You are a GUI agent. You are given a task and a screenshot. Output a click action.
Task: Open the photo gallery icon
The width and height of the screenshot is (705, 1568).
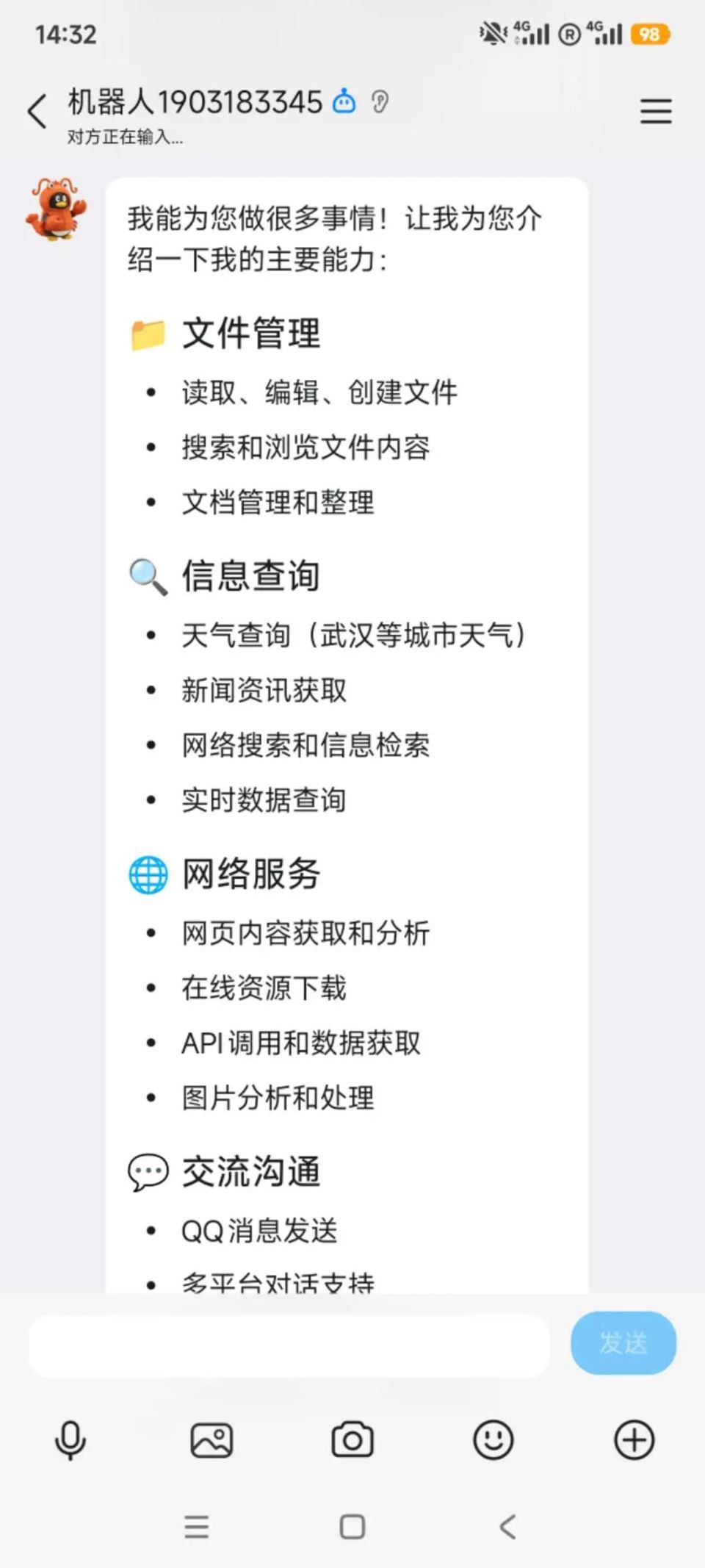[x=211, y=1440]
